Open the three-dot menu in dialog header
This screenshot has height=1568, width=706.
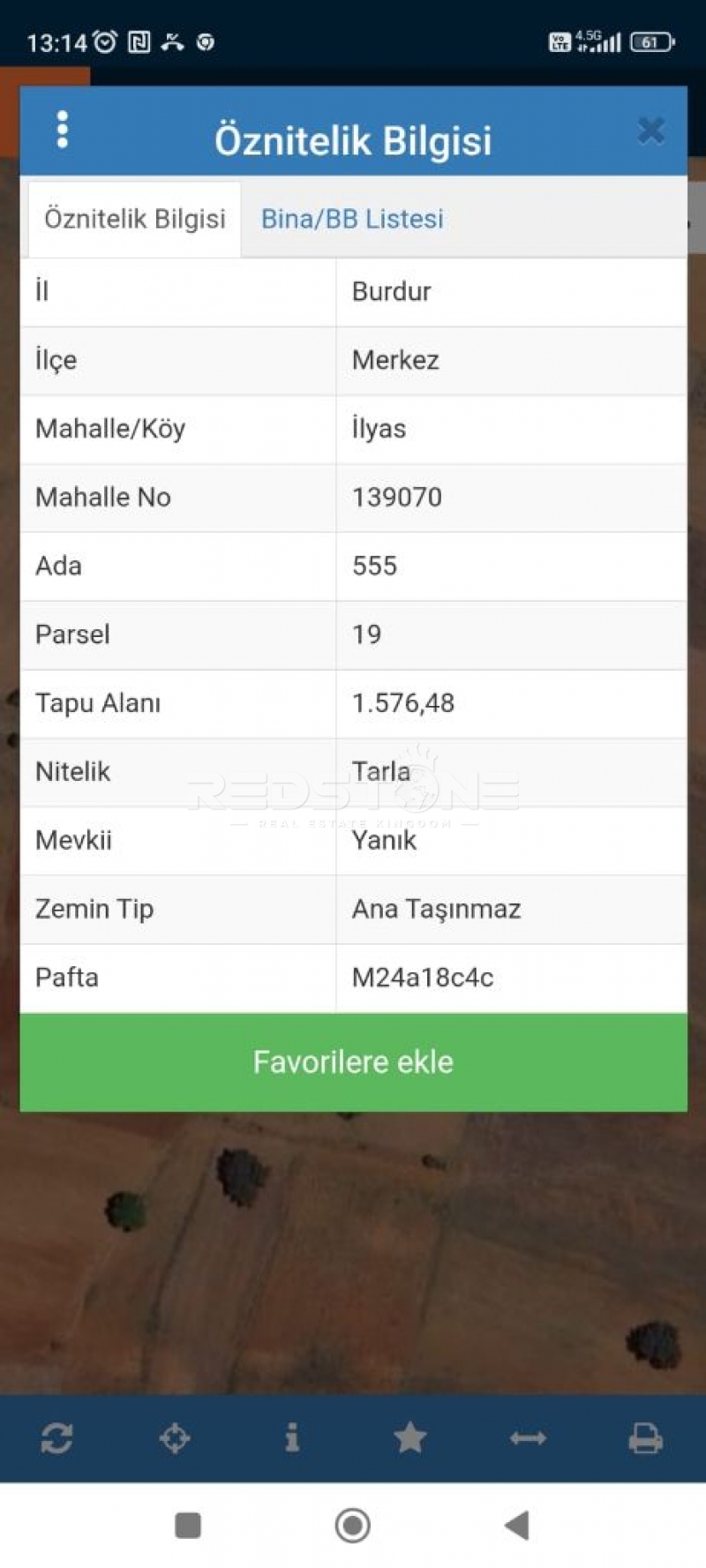pyautogui.click(x=62, y=131)
